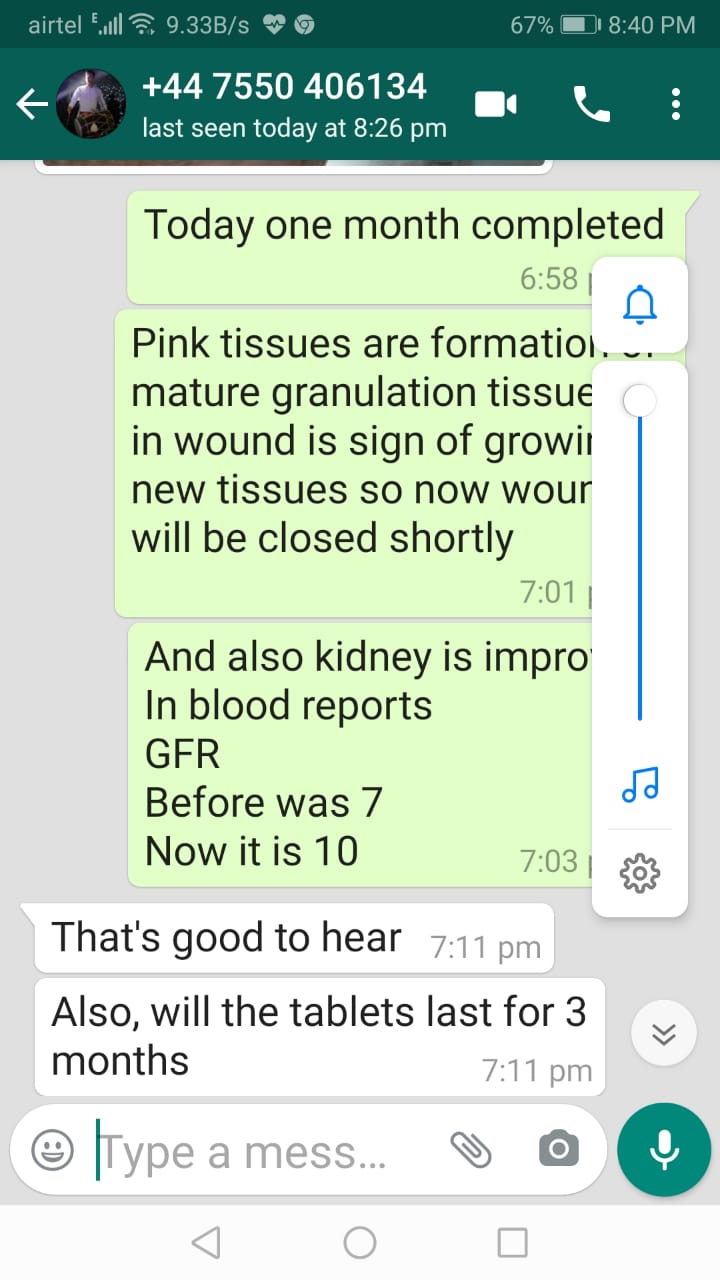Attach a file with the paperclip icon
Image resolution: width=720 pixels, height=1280 pixels.
(471, 1150)
